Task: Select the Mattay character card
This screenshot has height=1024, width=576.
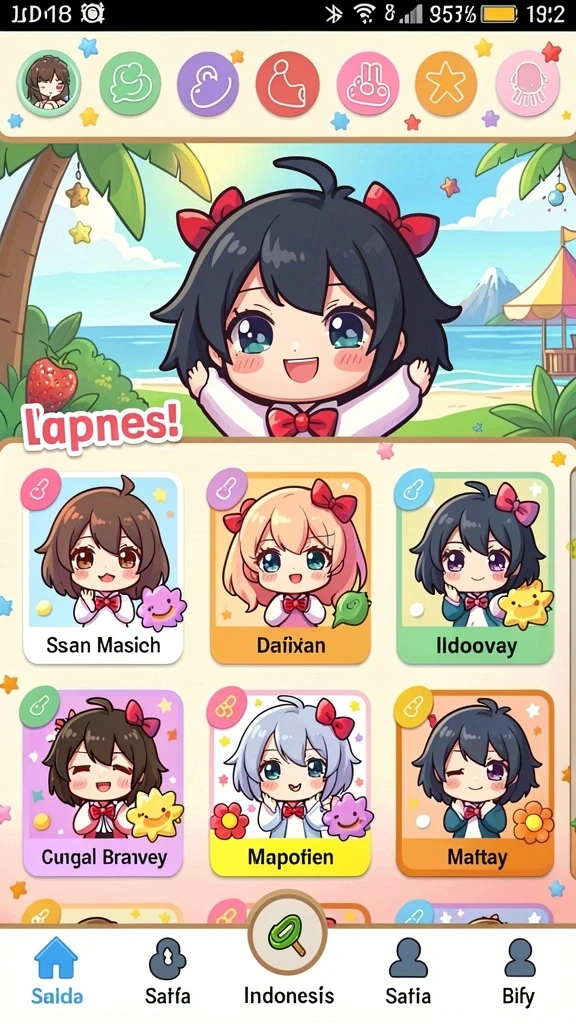Action: (x=476, y=782)
